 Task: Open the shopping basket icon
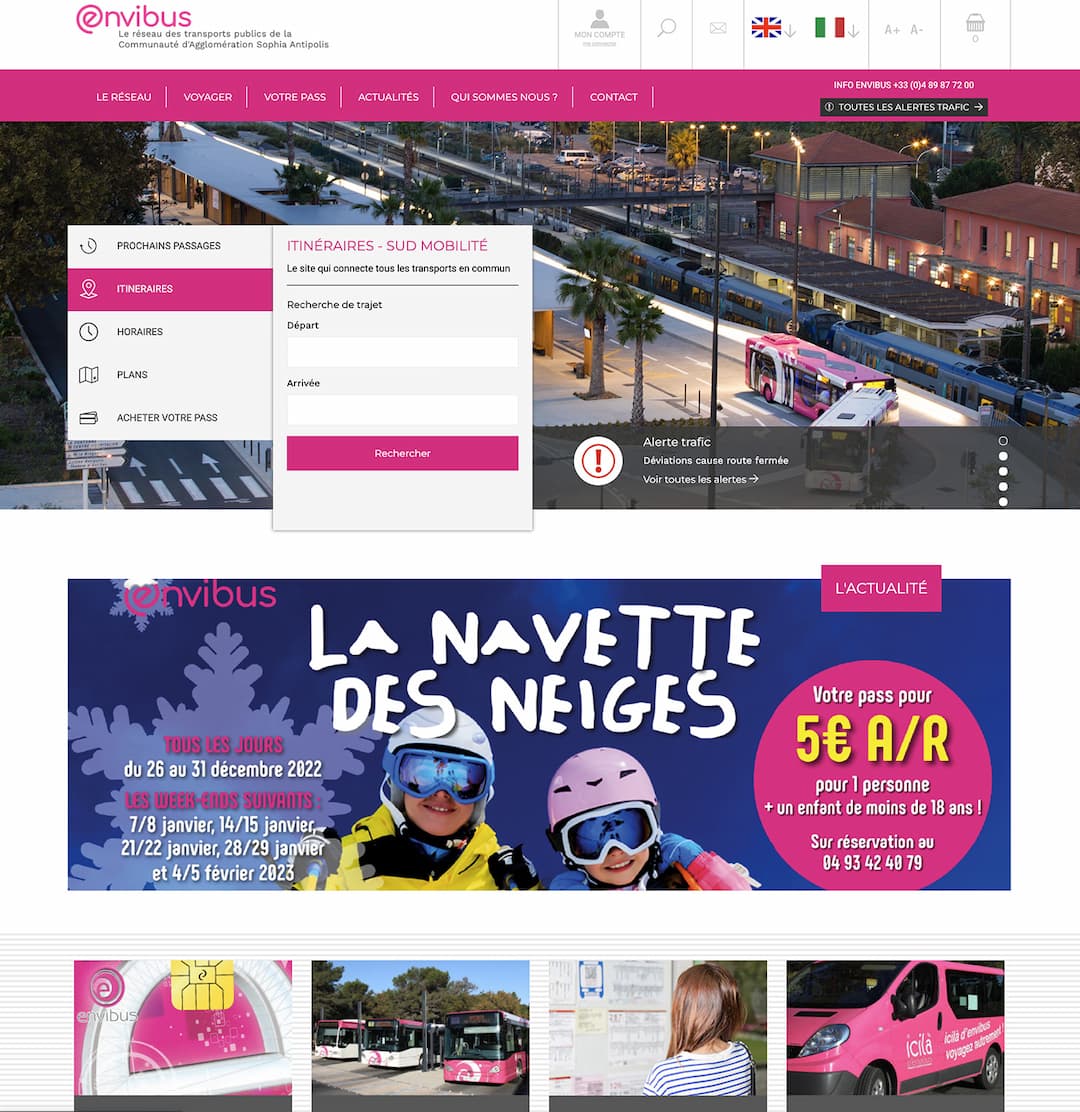(x=975, y=26)
